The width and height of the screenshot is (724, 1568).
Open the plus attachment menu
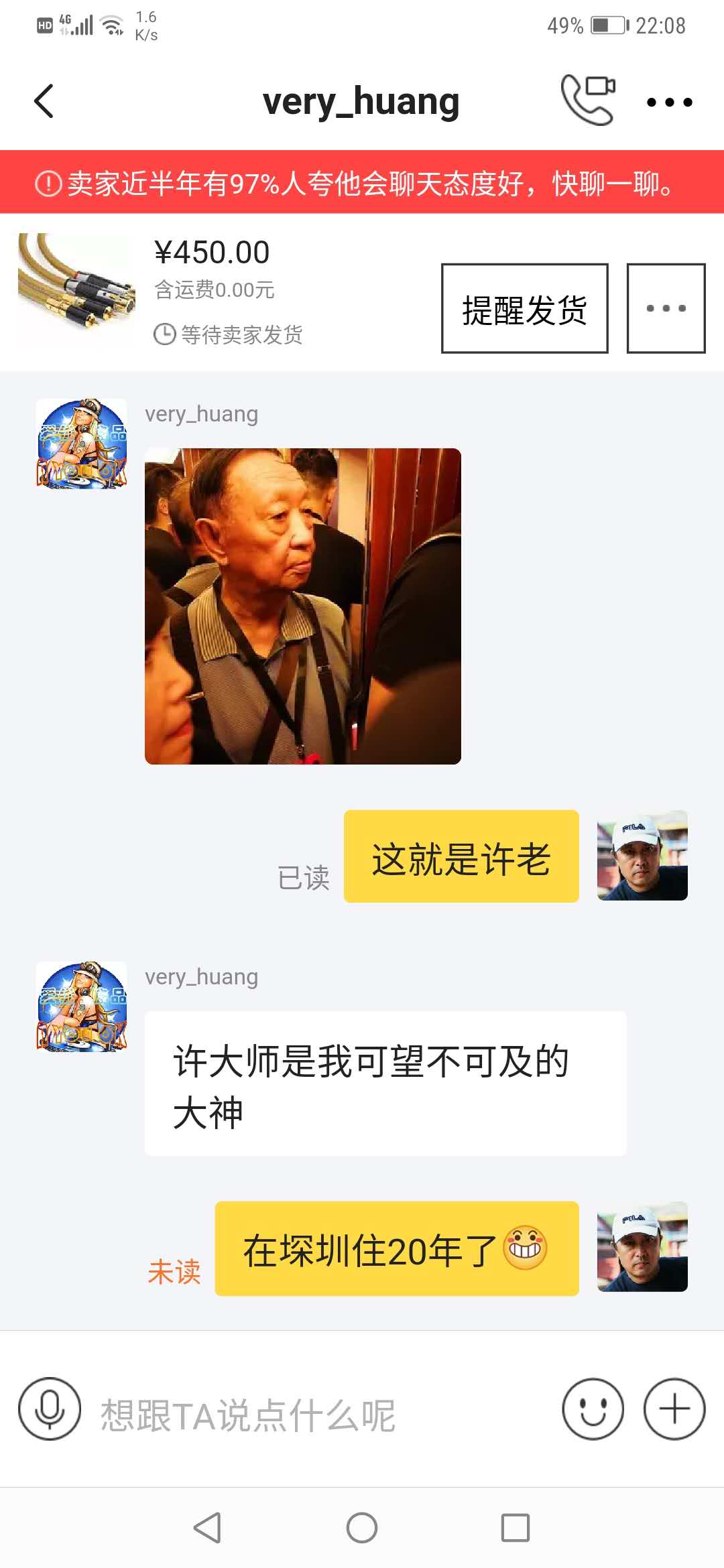point(674,1409)
